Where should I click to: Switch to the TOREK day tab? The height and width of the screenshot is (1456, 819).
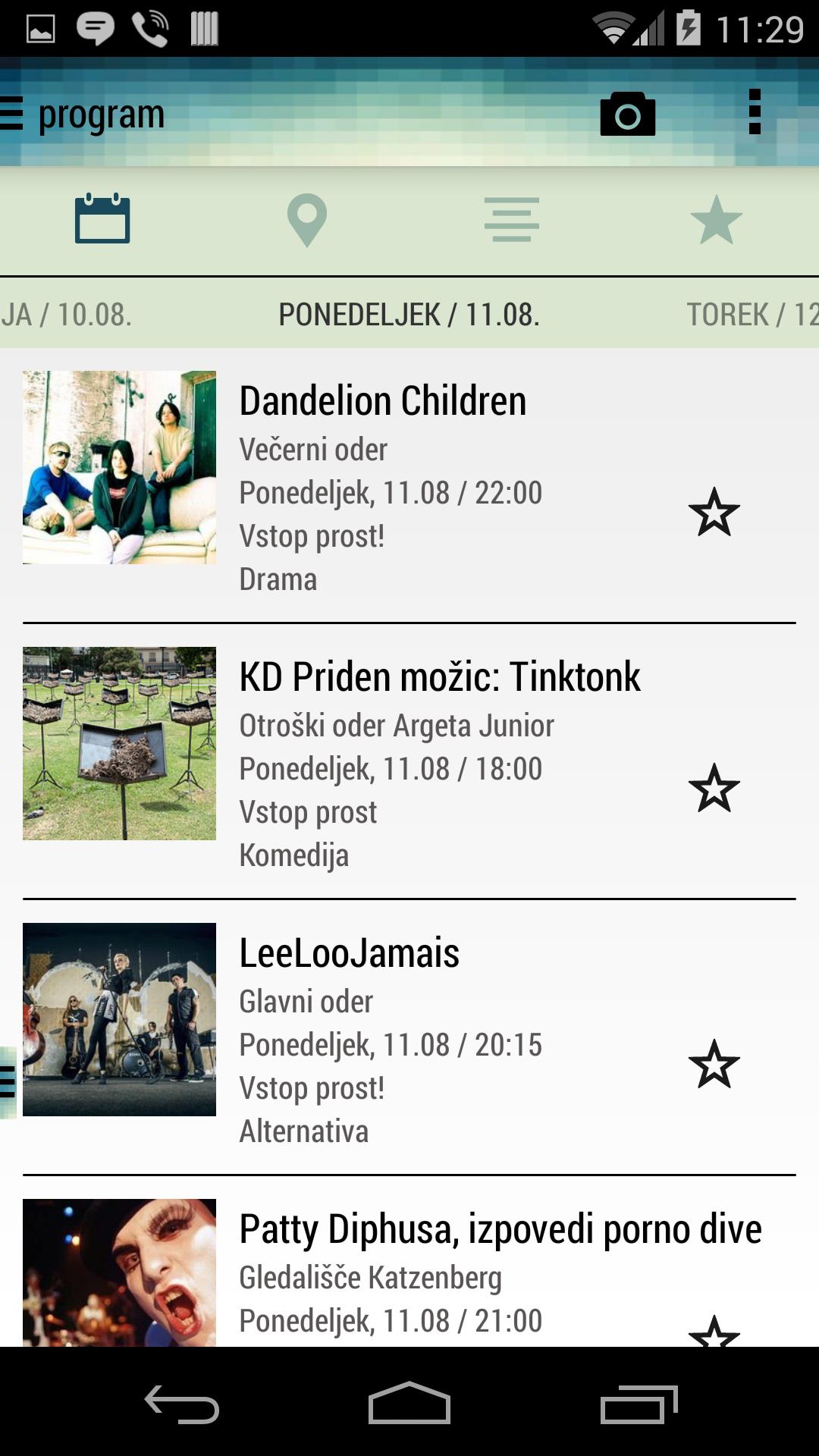[x=747, y=313]
